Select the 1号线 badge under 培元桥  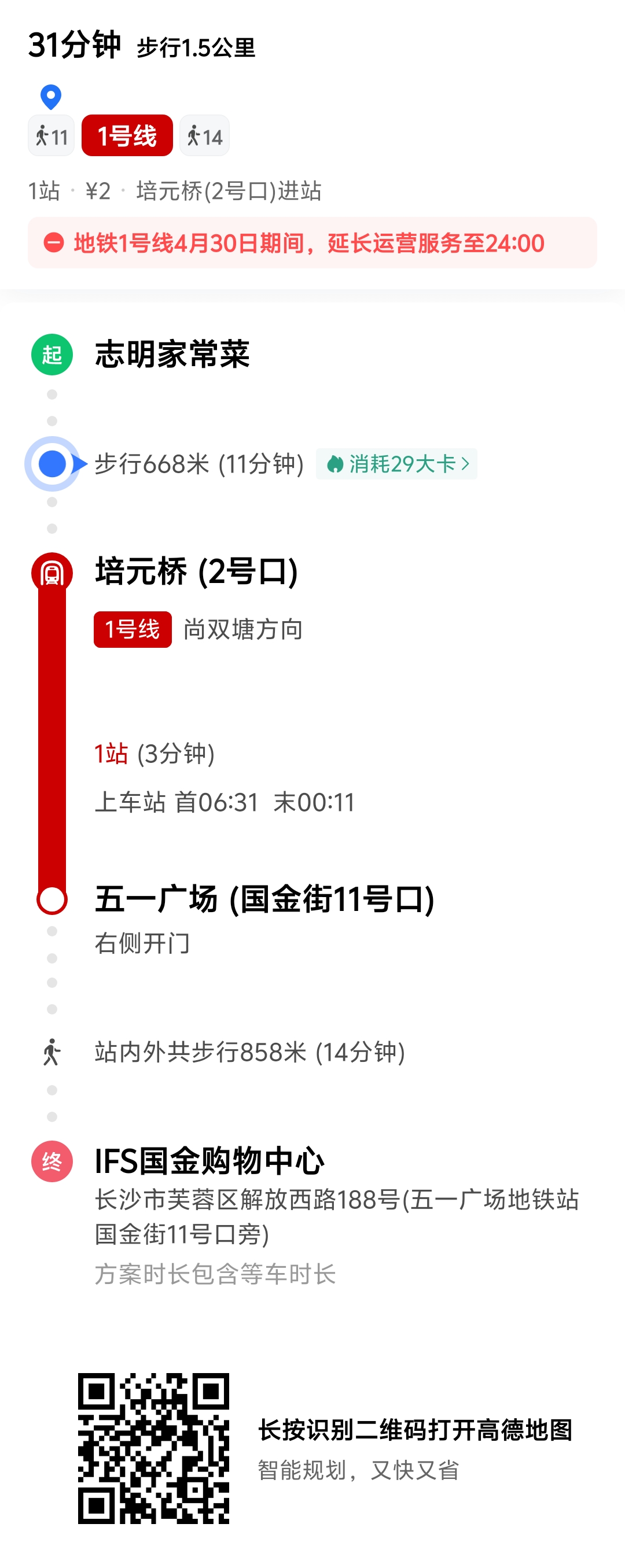pos(132,631)
